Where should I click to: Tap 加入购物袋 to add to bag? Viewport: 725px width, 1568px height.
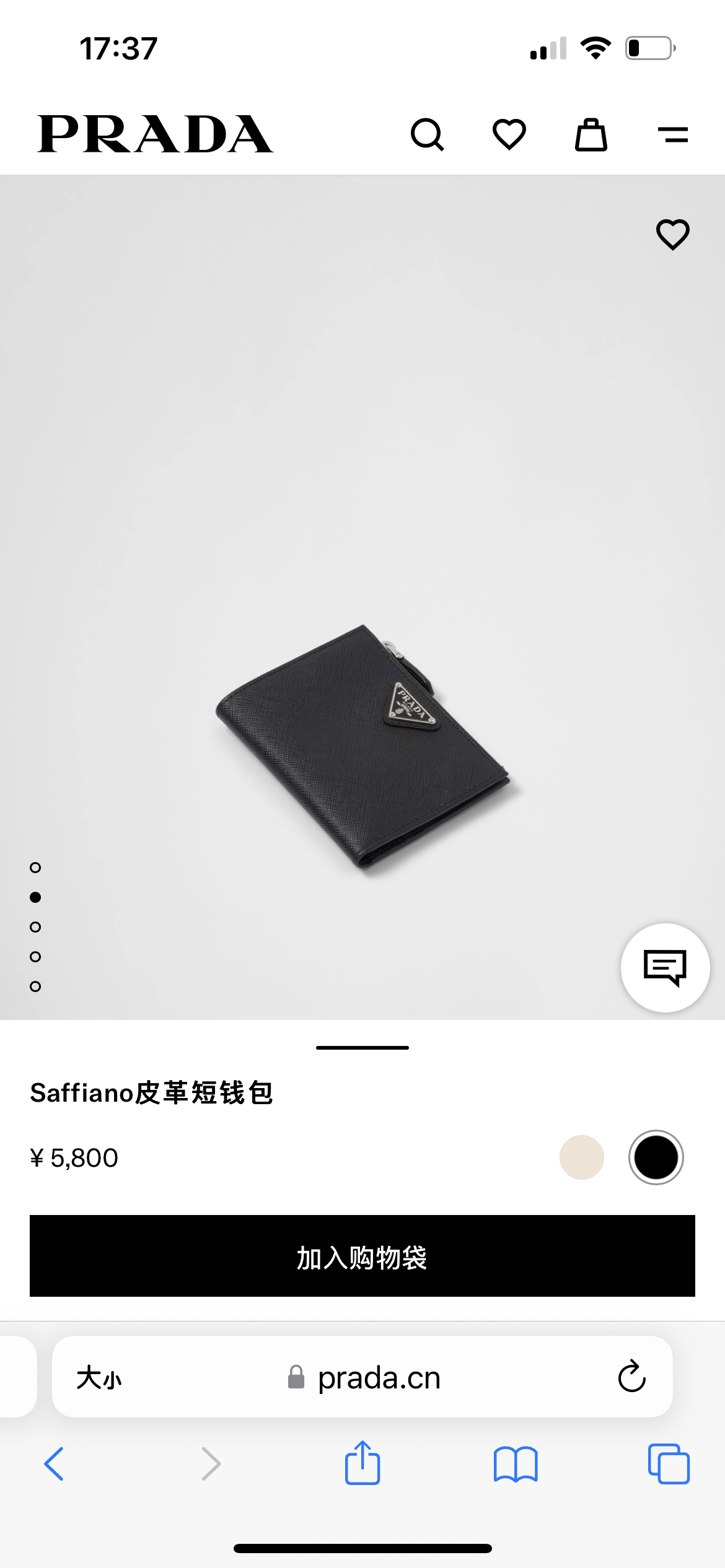tap(362, 1256)
